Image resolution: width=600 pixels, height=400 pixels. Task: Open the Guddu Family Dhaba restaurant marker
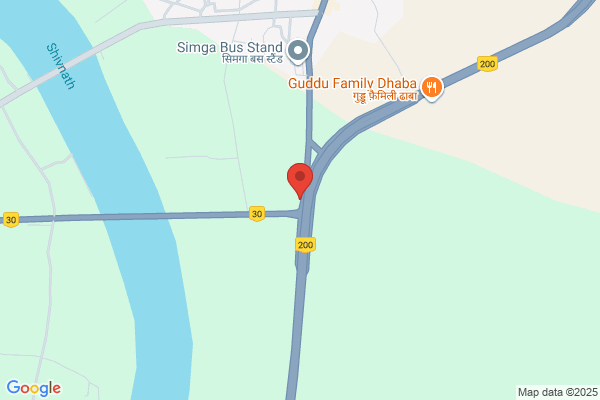[432, 88]
